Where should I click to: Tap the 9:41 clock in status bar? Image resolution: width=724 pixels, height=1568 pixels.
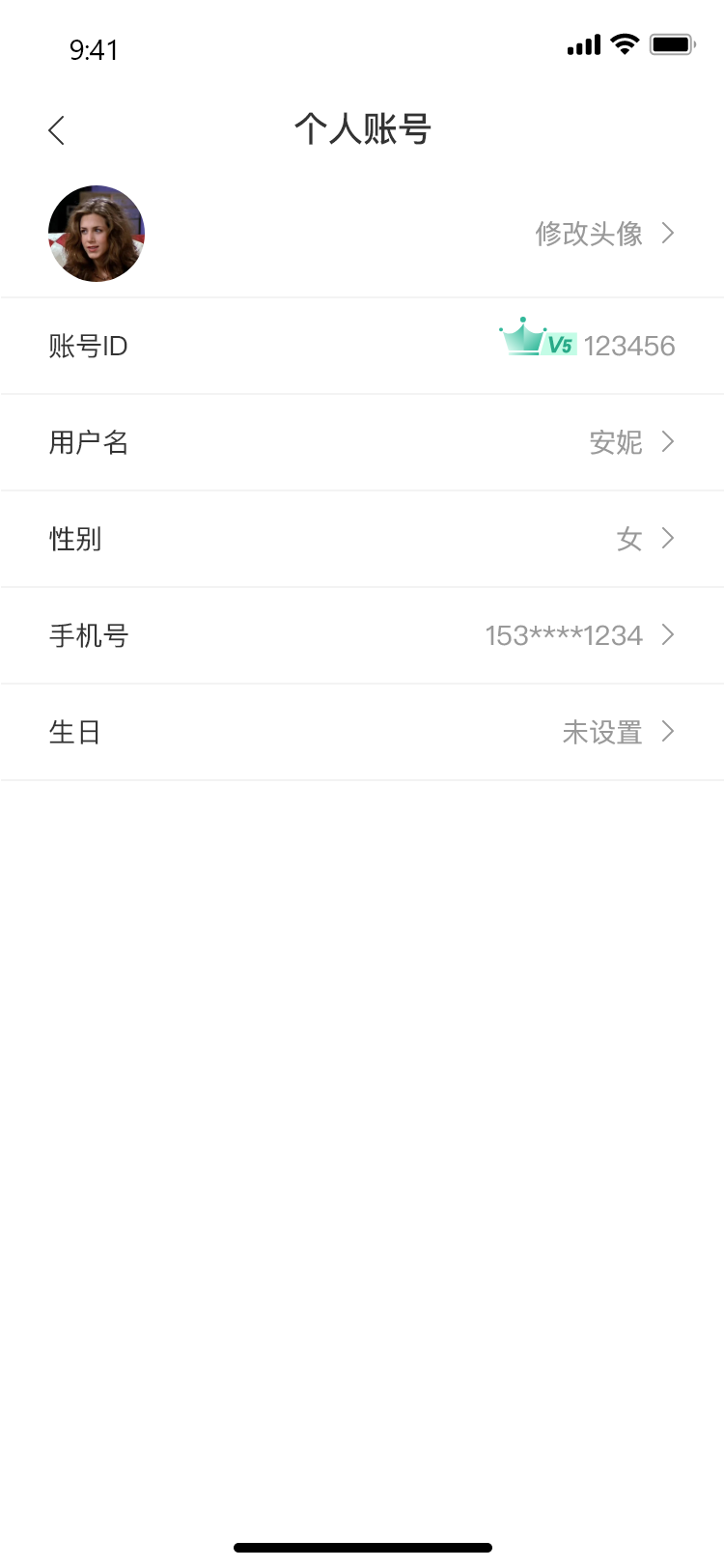pyautogui.click(x=94, y=48)
